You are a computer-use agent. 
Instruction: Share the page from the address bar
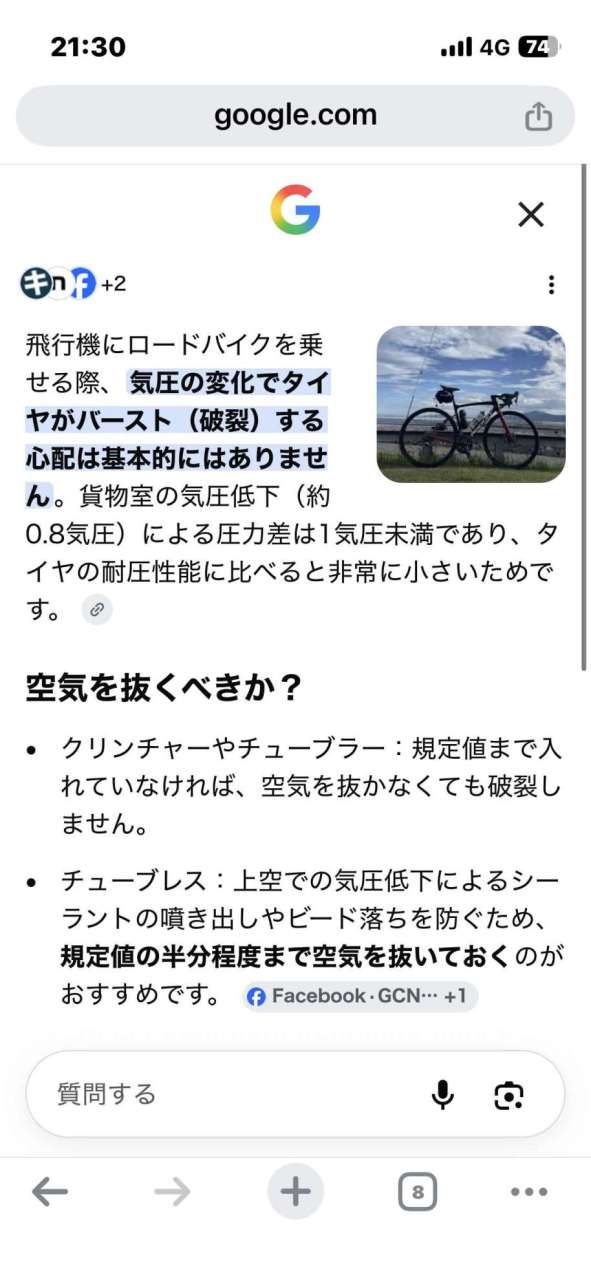tap(538, 116)
